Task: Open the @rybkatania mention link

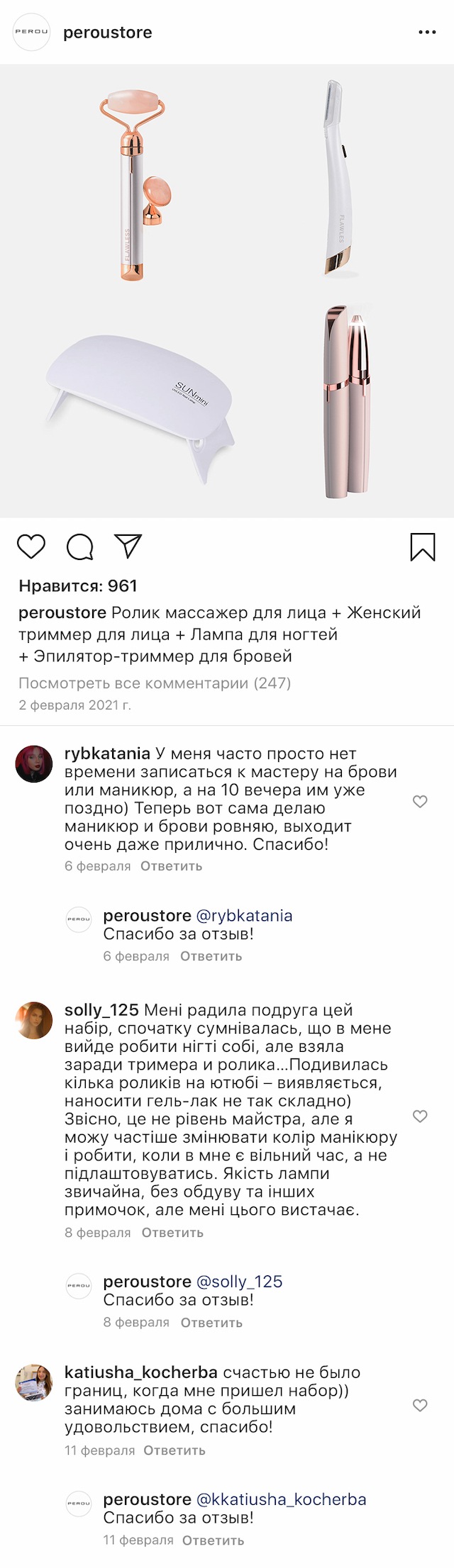Action: coord(244,916)
